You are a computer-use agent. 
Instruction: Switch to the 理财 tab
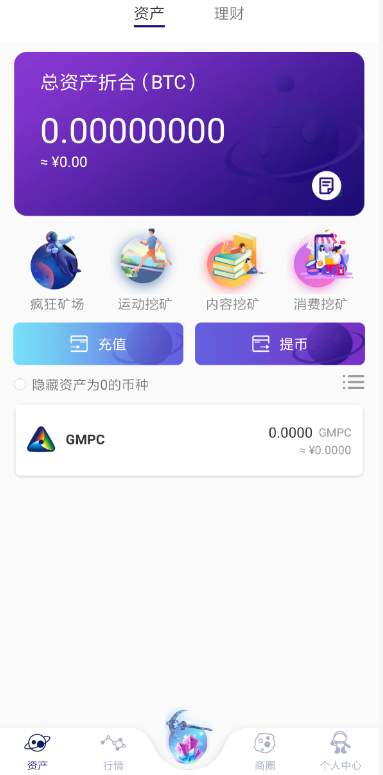229,13
